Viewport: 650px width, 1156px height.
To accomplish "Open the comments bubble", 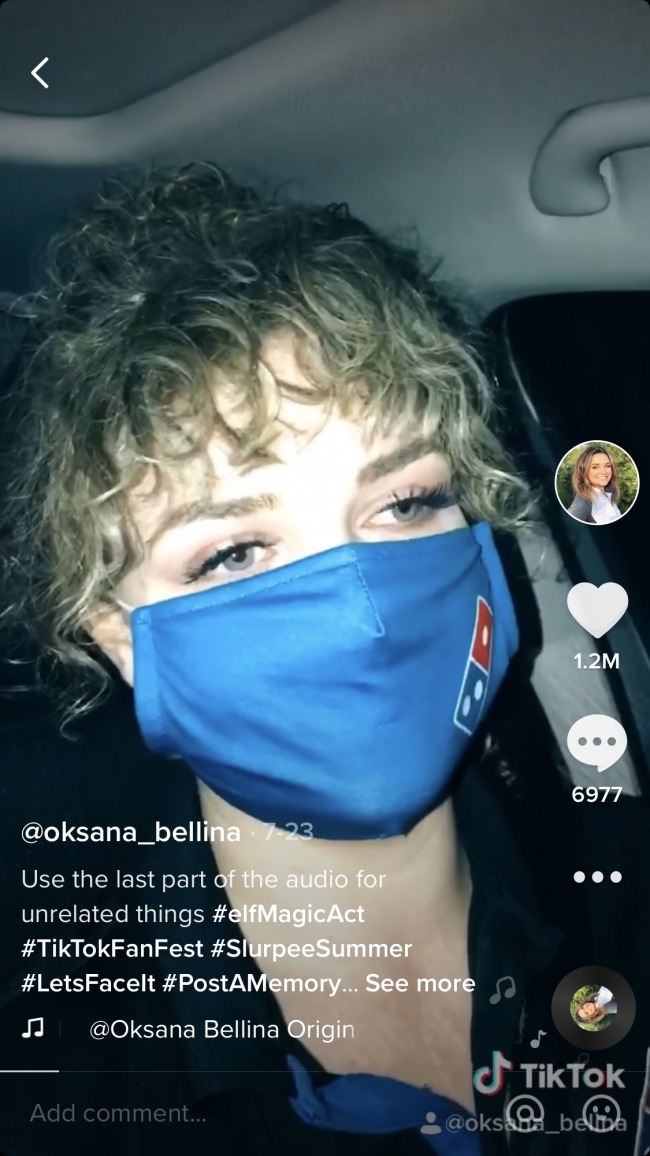I will coord(597,745).
